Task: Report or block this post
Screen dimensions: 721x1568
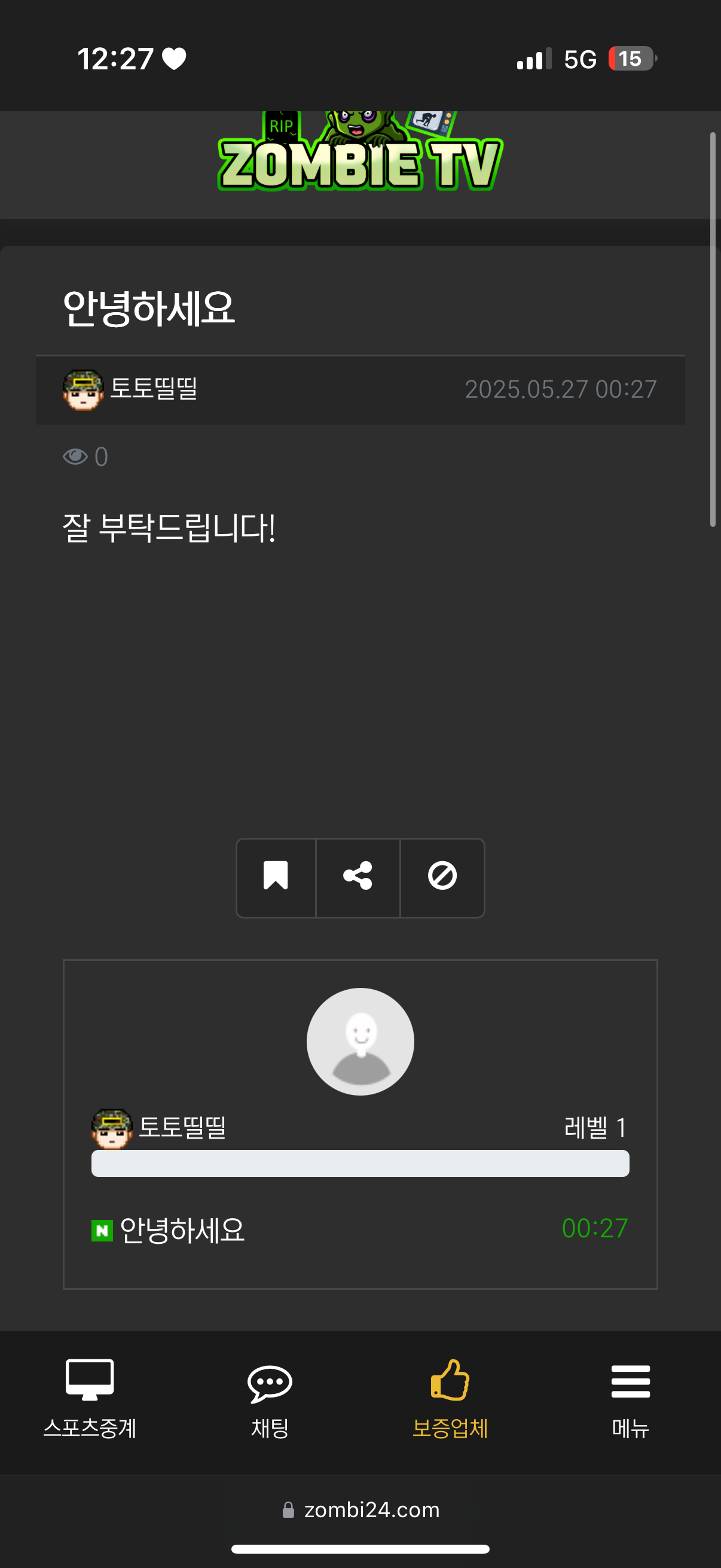Action: (x=442, y=877)
